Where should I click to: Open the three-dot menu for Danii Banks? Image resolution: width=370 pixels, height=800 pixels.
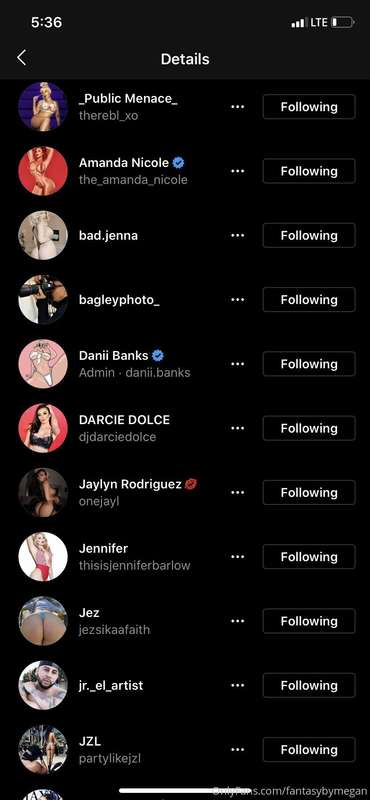point(237,364)
